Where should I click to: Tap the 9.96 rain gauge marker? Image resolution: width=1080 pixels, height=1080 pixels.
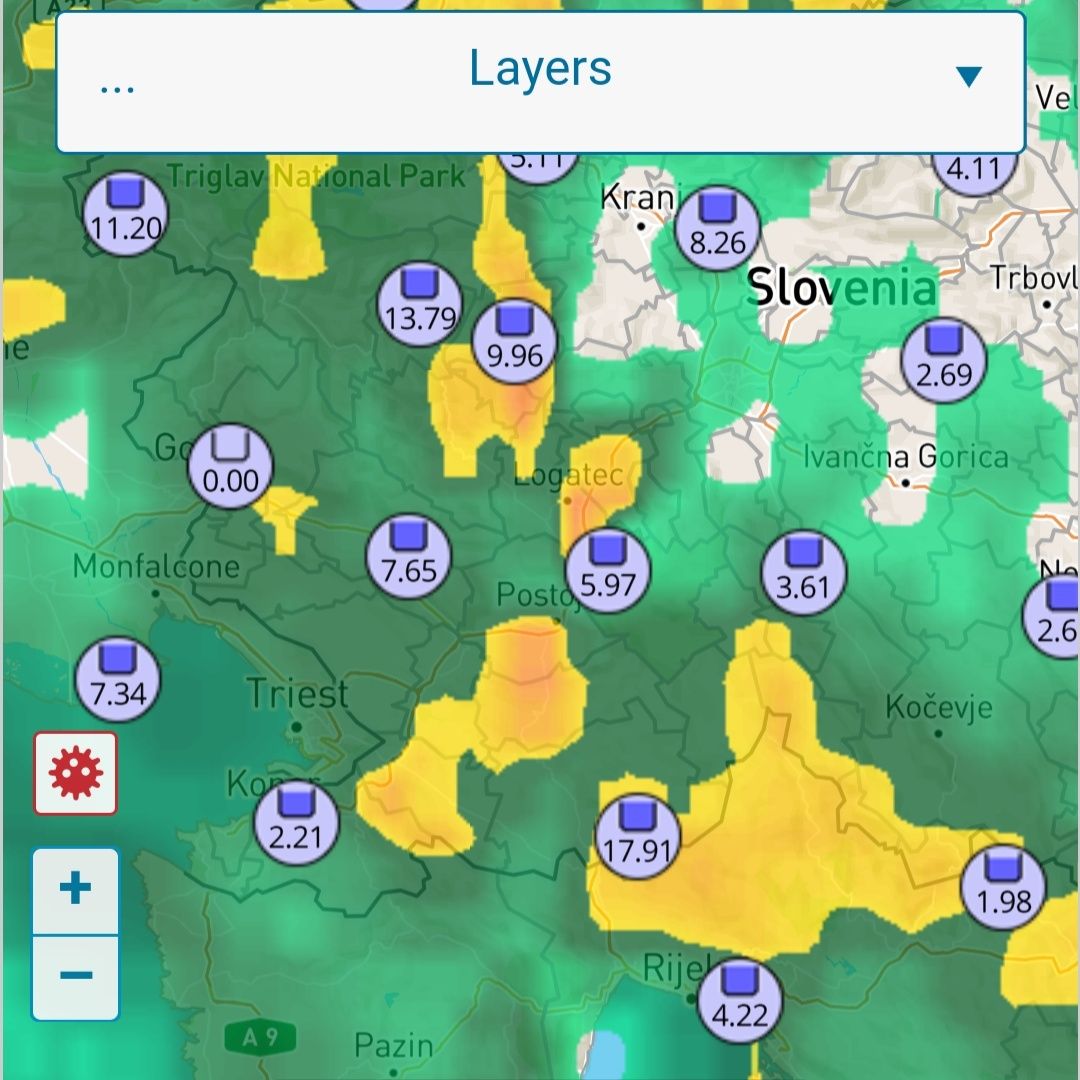pyautogui.click(x=514, y=340)
